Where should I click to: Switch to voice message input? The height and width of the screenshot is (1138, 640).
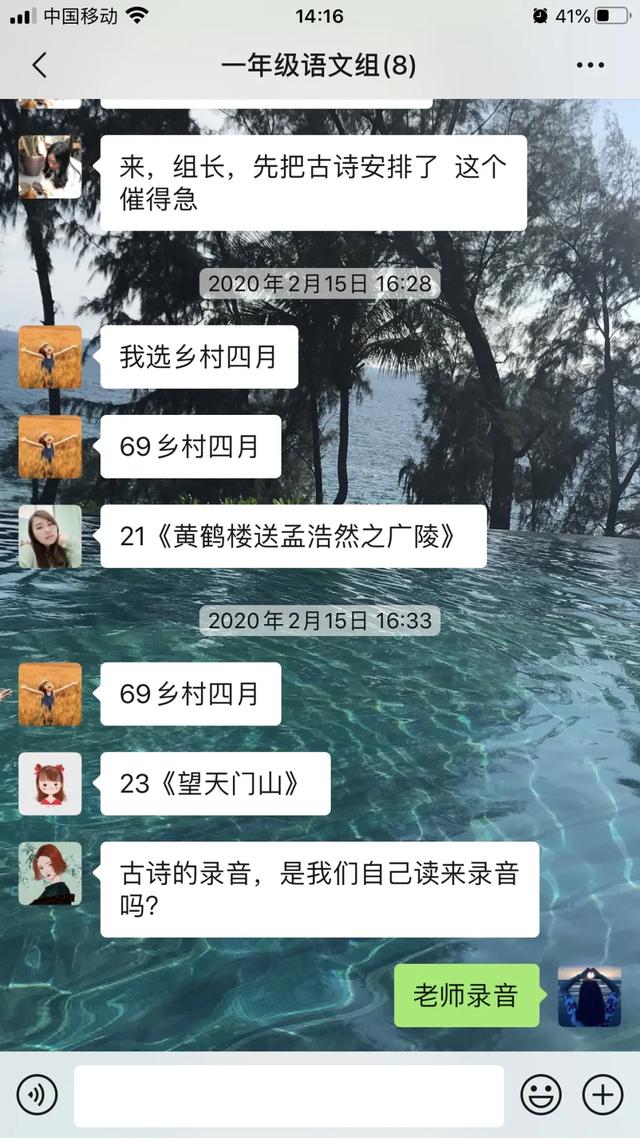(37, 1095)
